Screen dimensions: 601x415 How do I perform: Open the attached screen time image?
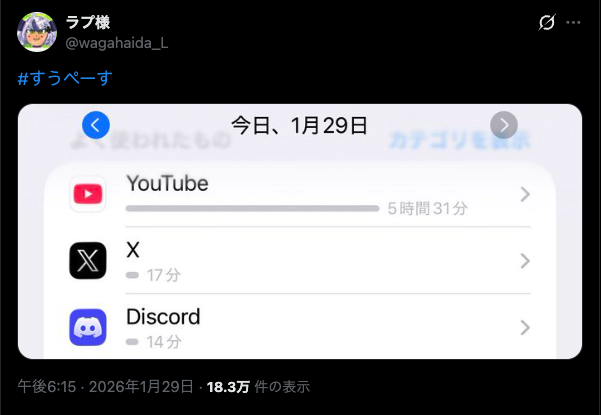click(x=300, y=230)
